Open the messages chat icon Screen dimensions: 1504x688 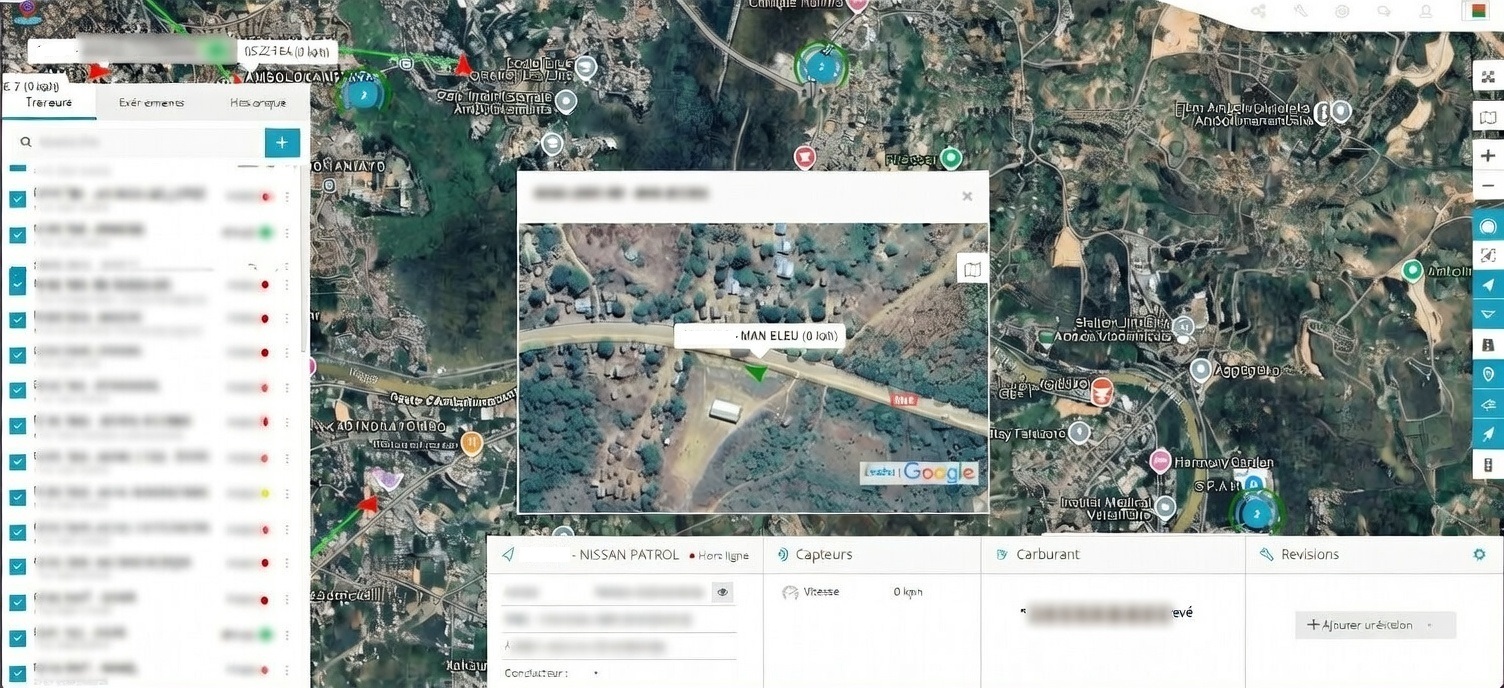(1385, 12)
